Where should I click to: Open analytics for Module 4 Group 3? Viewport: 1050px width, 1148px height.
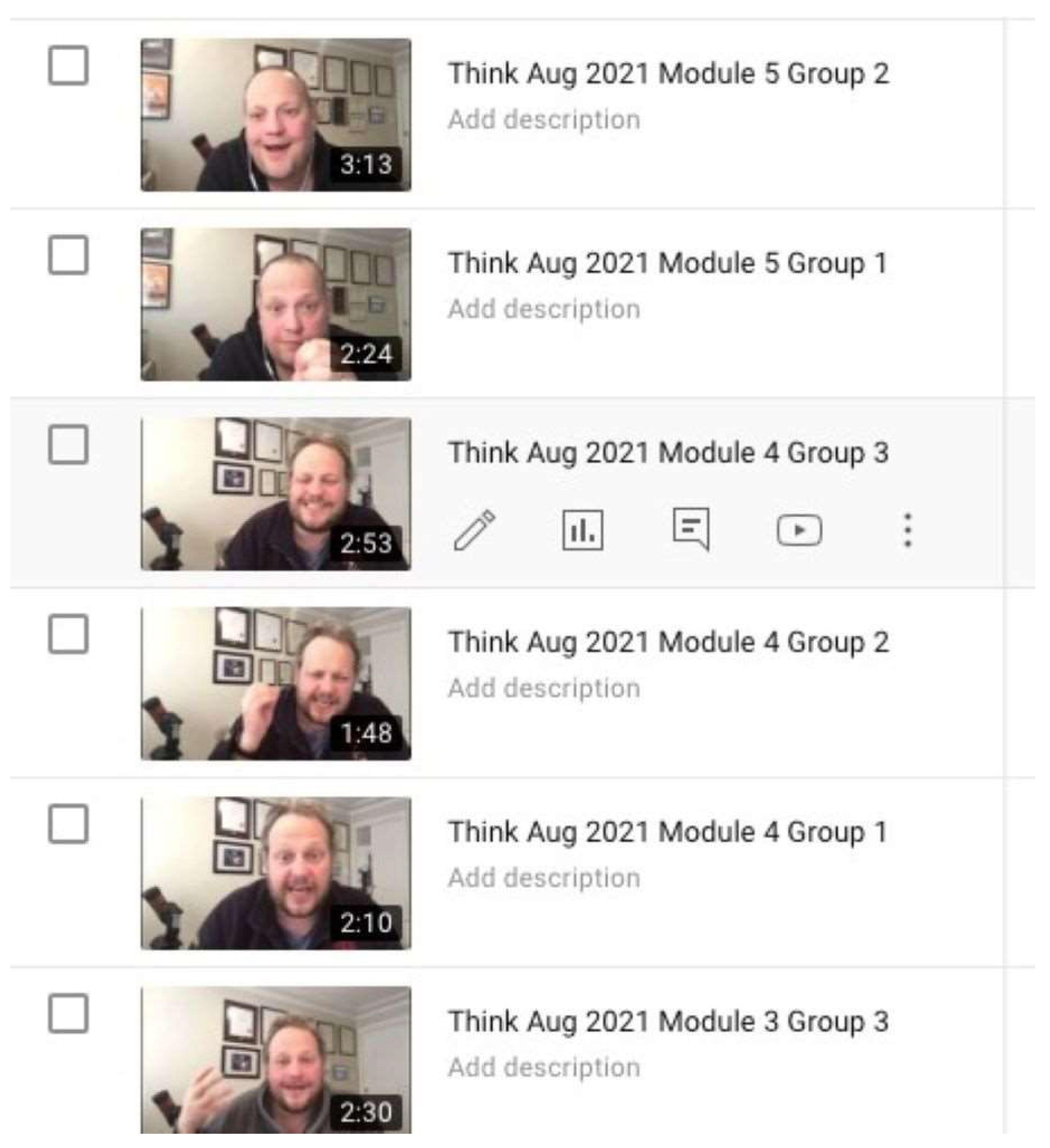582,531
